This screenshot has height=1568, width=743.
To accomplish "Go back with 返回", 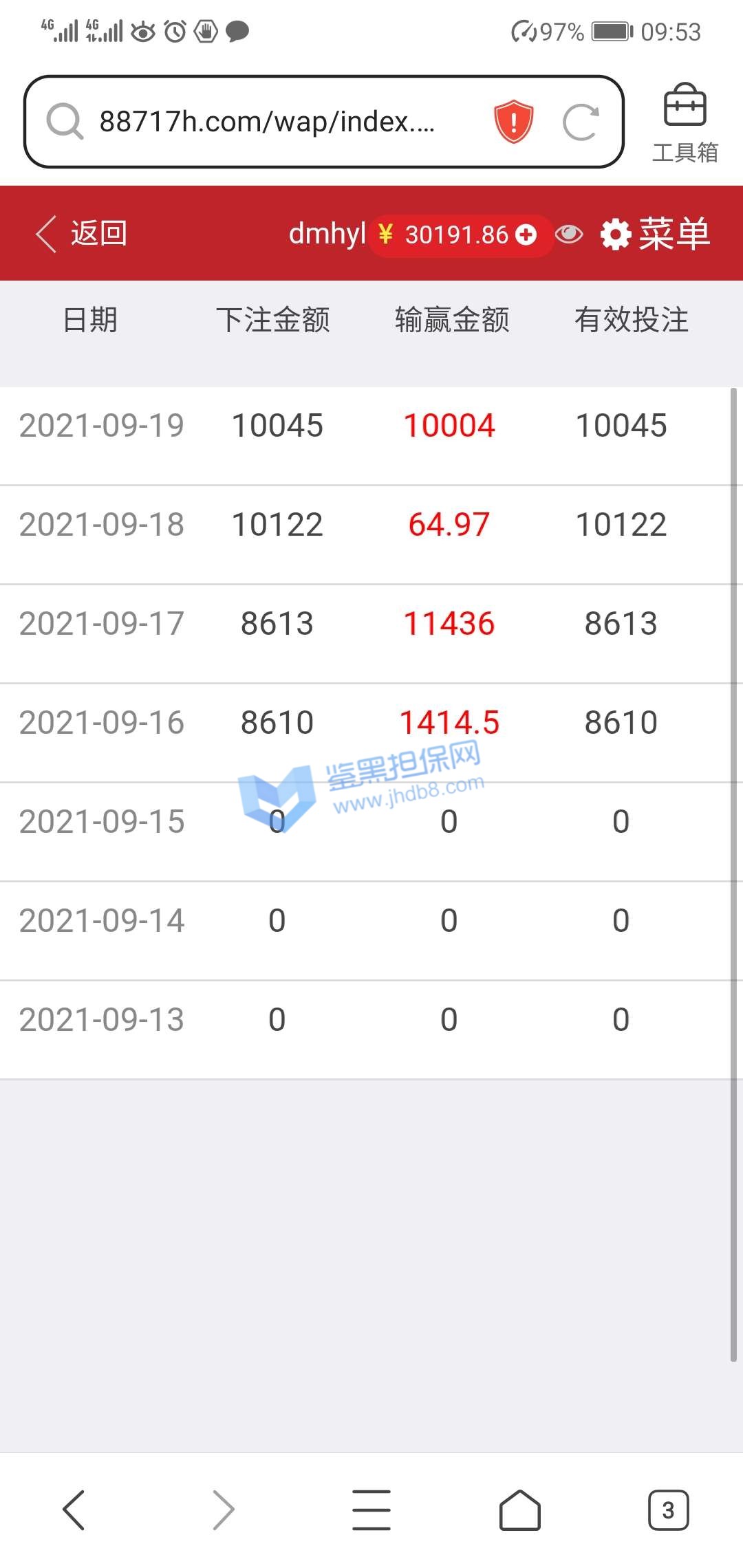I will click(x=82, y=234).
